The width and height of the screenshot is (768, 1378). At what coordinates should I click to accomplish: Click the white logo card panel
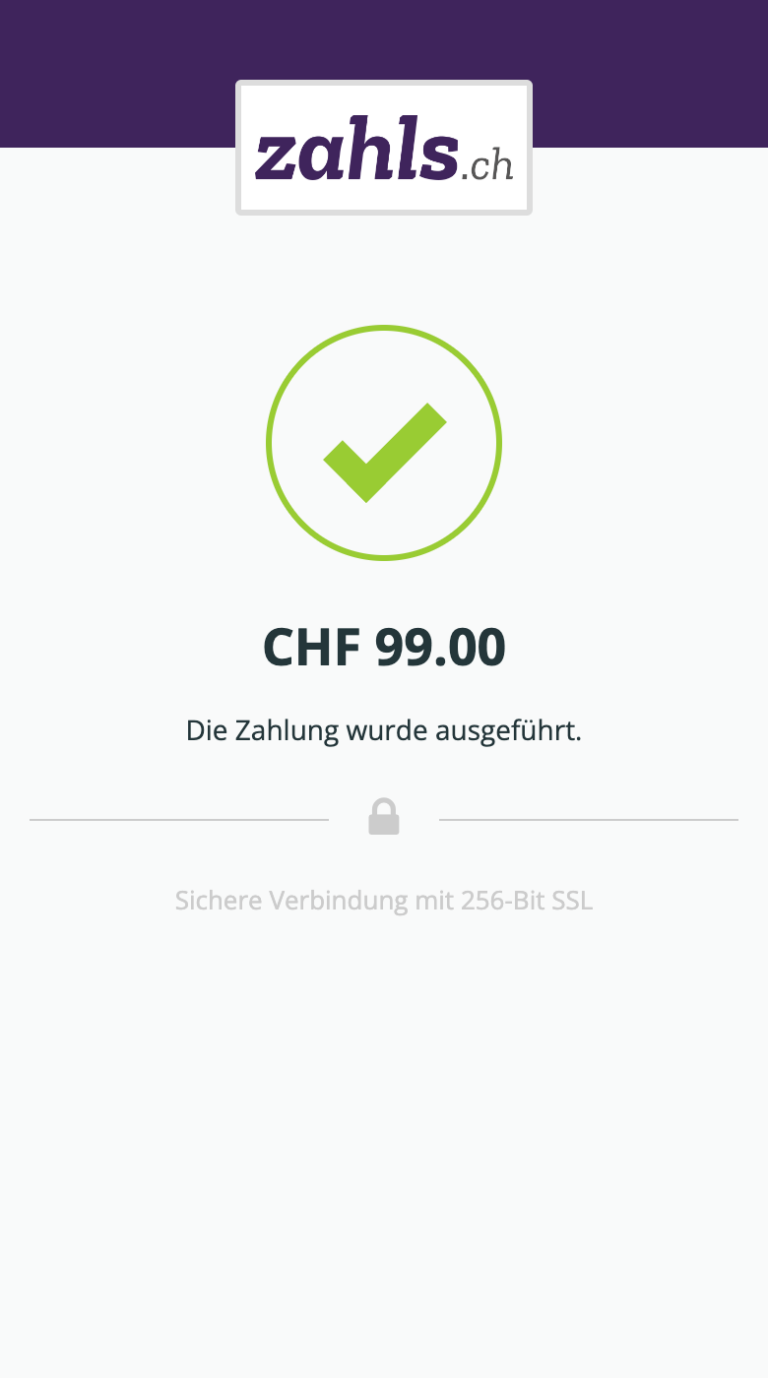point(383,146)
